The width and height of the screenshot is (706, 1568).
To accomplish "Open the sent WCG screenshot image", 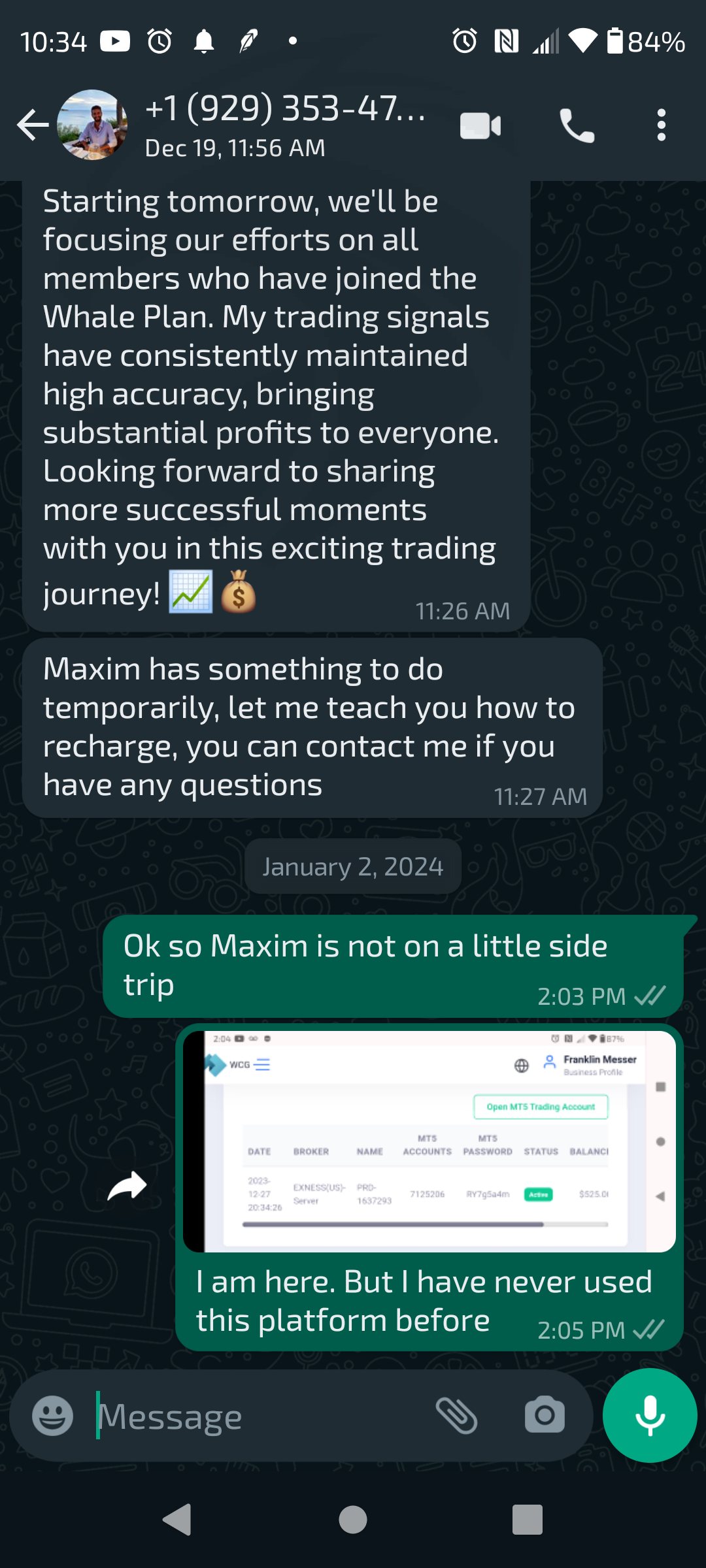I will [x=429, y=1141].
